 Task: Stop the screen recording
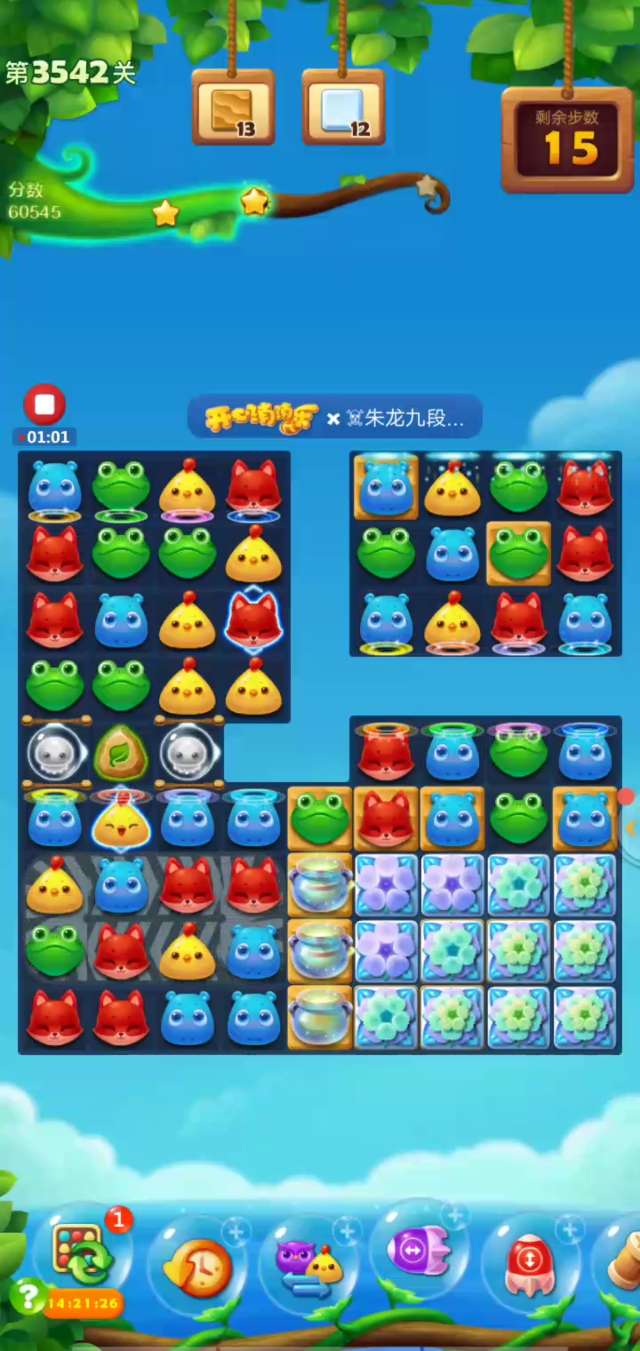point(44,405)
